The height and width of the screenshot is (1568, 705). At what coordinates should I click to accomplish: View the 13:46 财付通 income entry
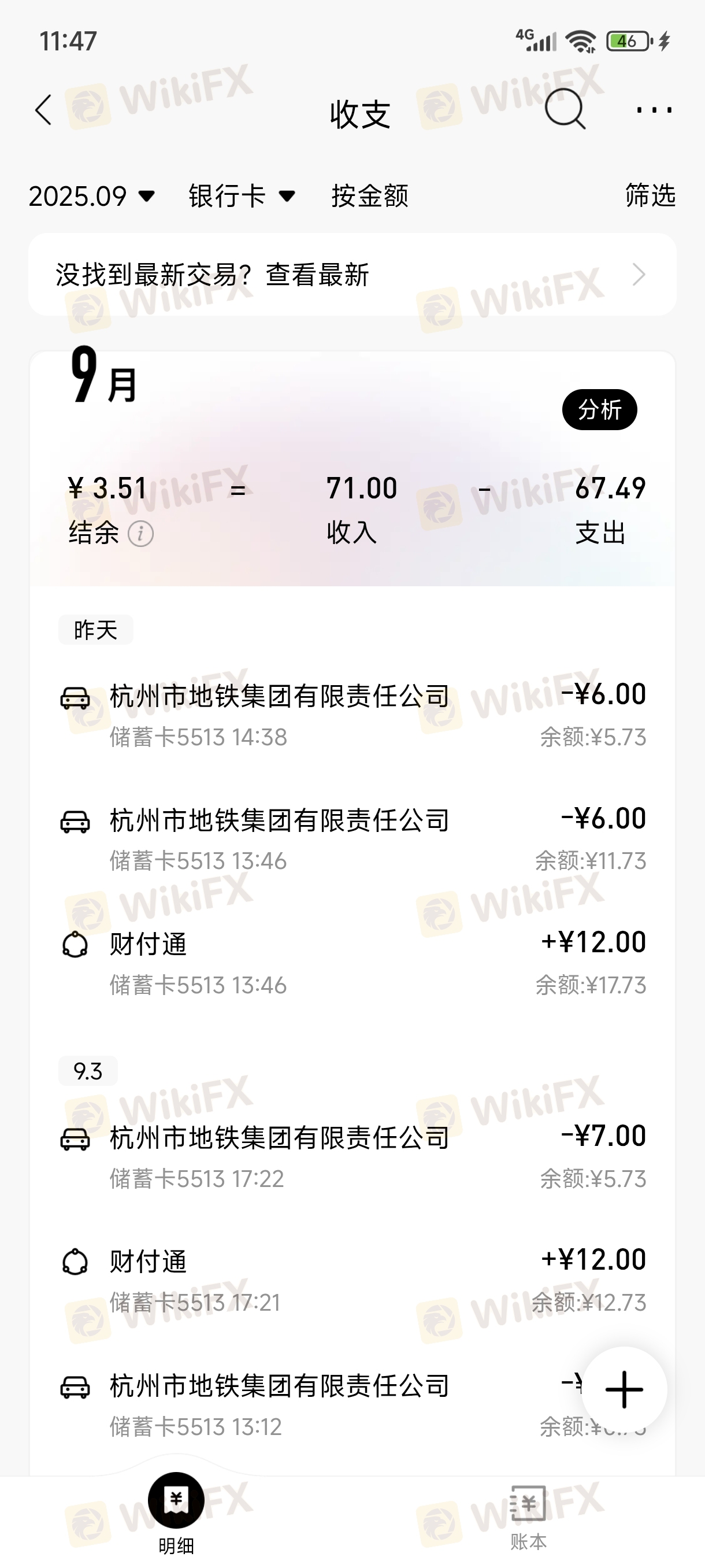point(352,963)
